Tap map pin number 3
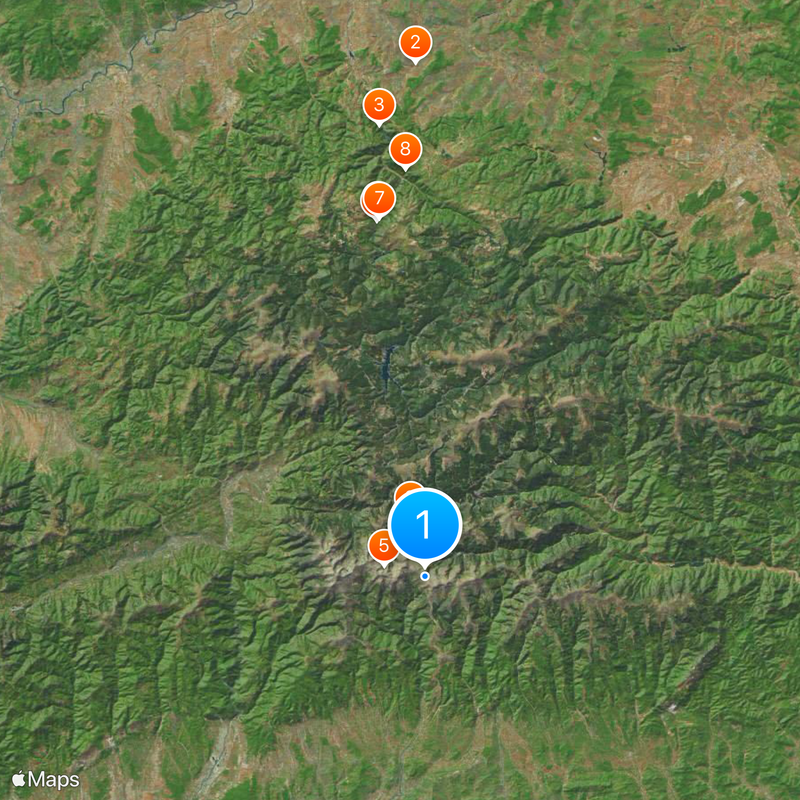Image resolution: width=800 pixels, height=800 pixels. coord(379,104)
